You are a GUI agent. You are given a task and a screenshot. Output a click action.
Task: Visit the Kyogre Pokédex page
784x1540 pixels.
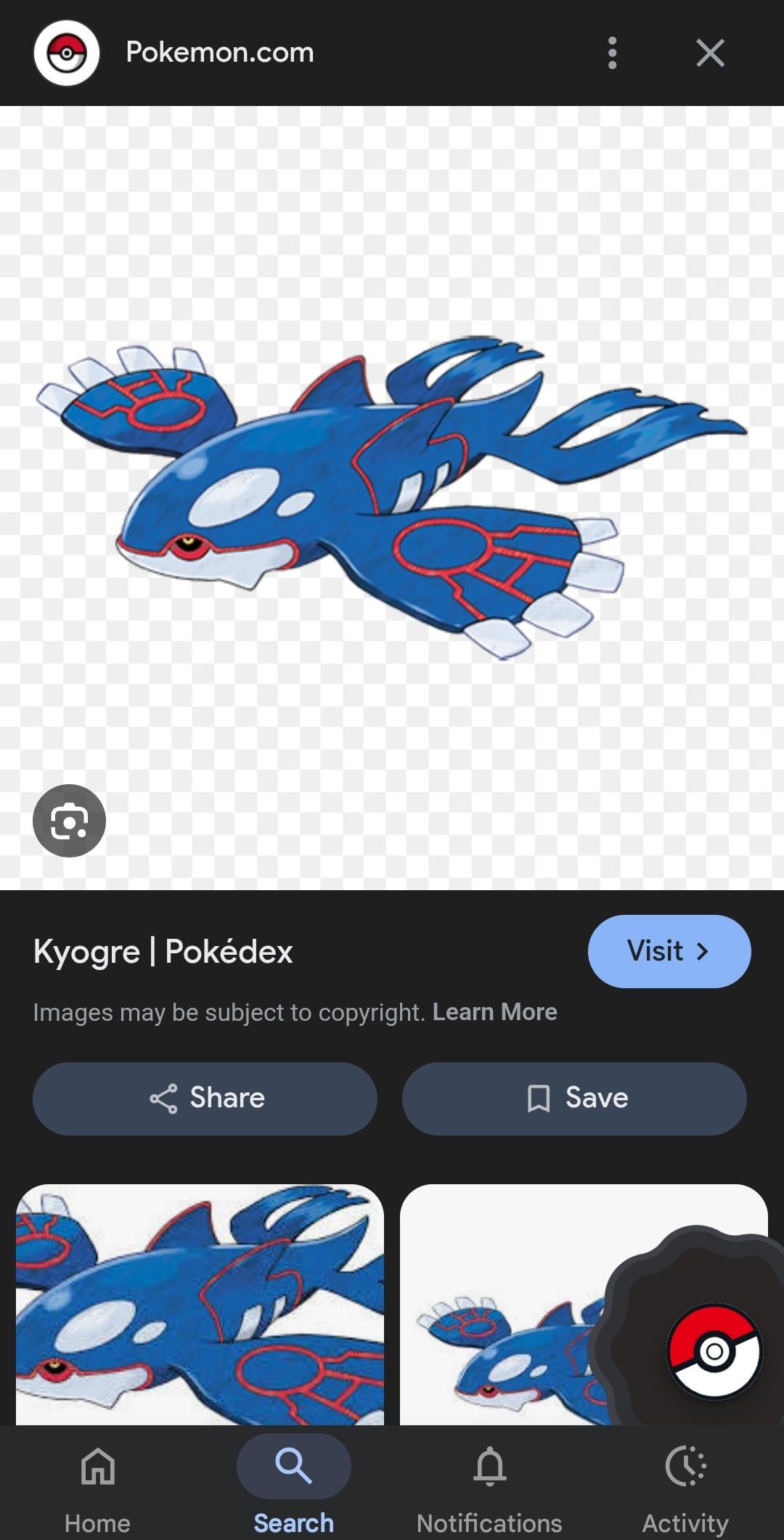tap(669, 951)
